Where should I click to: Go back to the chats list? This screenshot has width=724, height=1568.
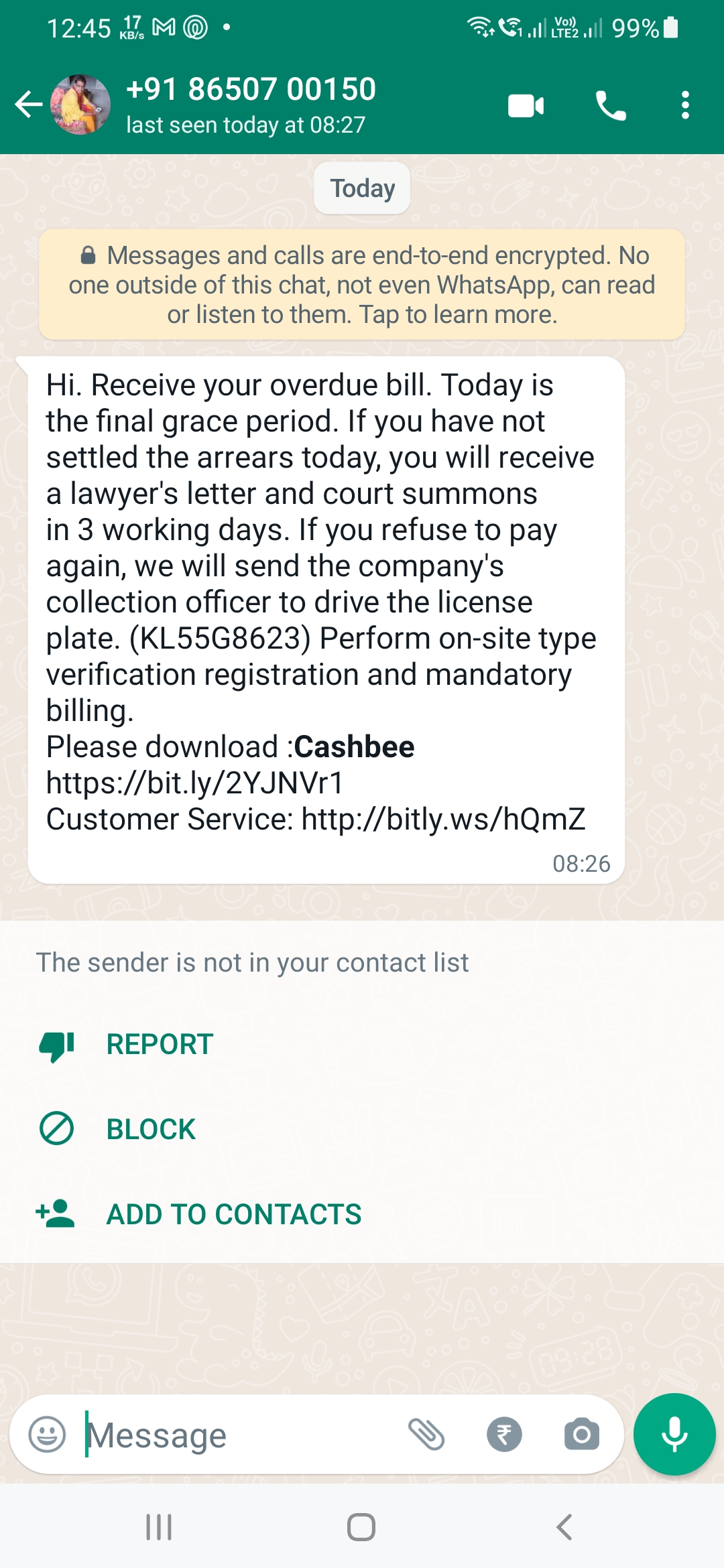29,105
